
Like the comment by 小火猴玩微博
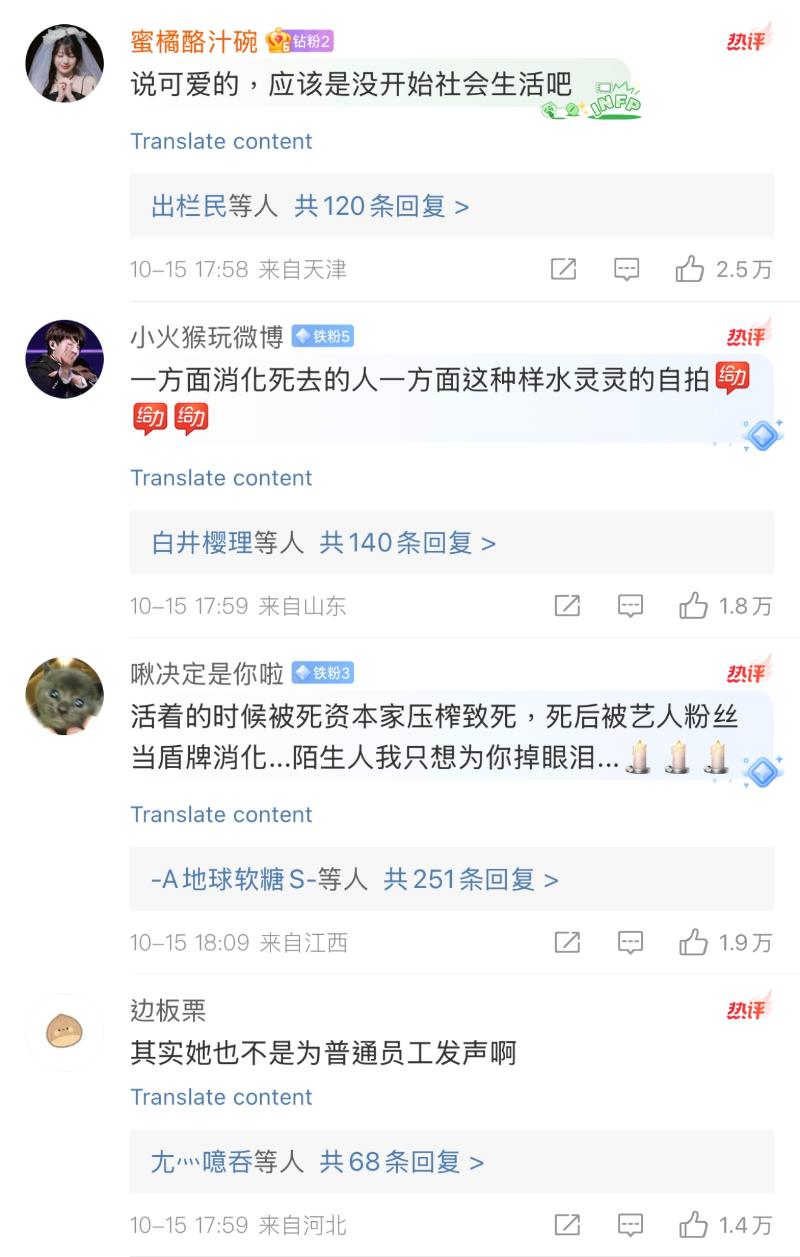693,606
